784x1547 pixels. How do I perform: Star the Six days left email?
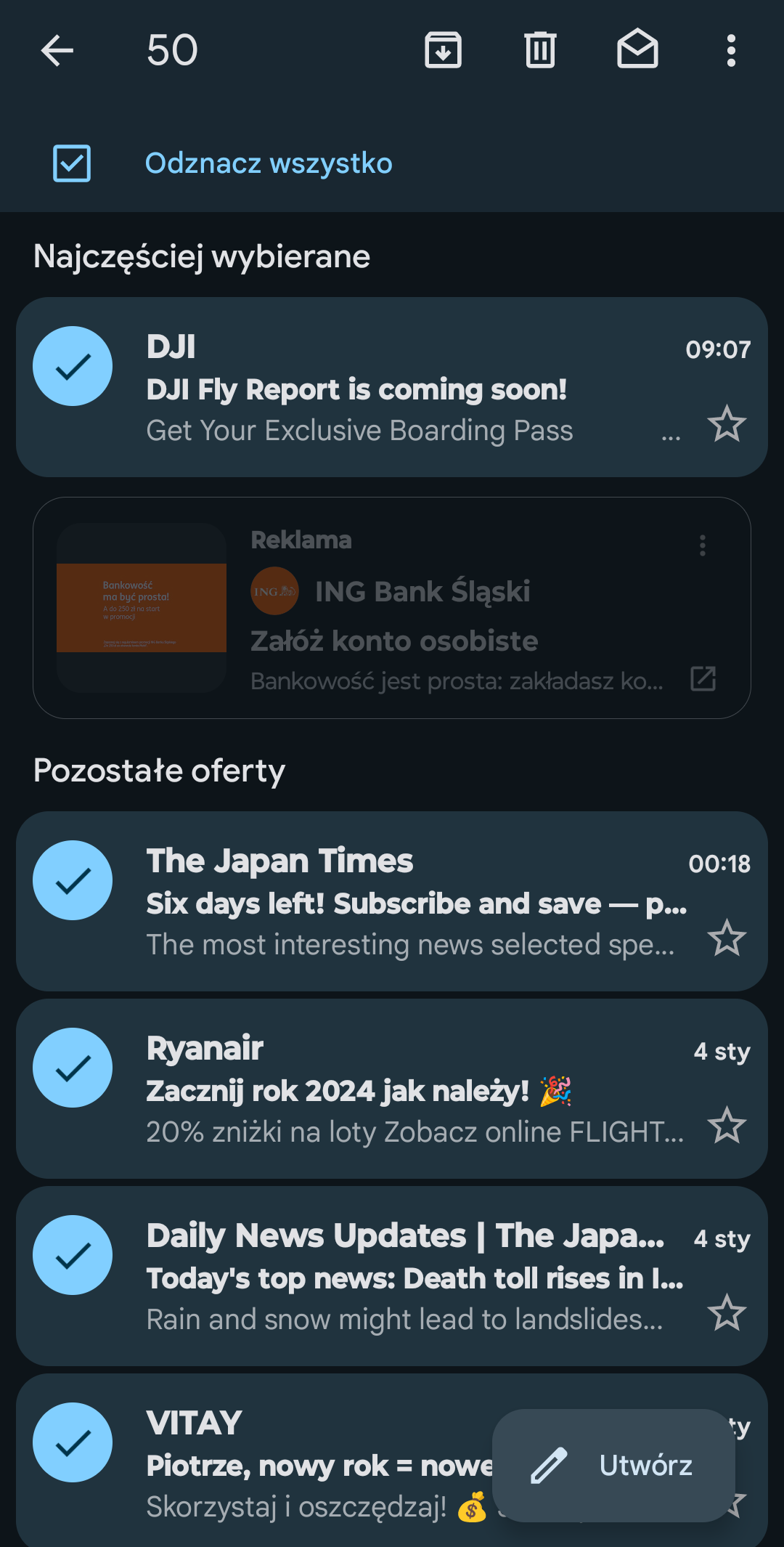coord(727,938)
